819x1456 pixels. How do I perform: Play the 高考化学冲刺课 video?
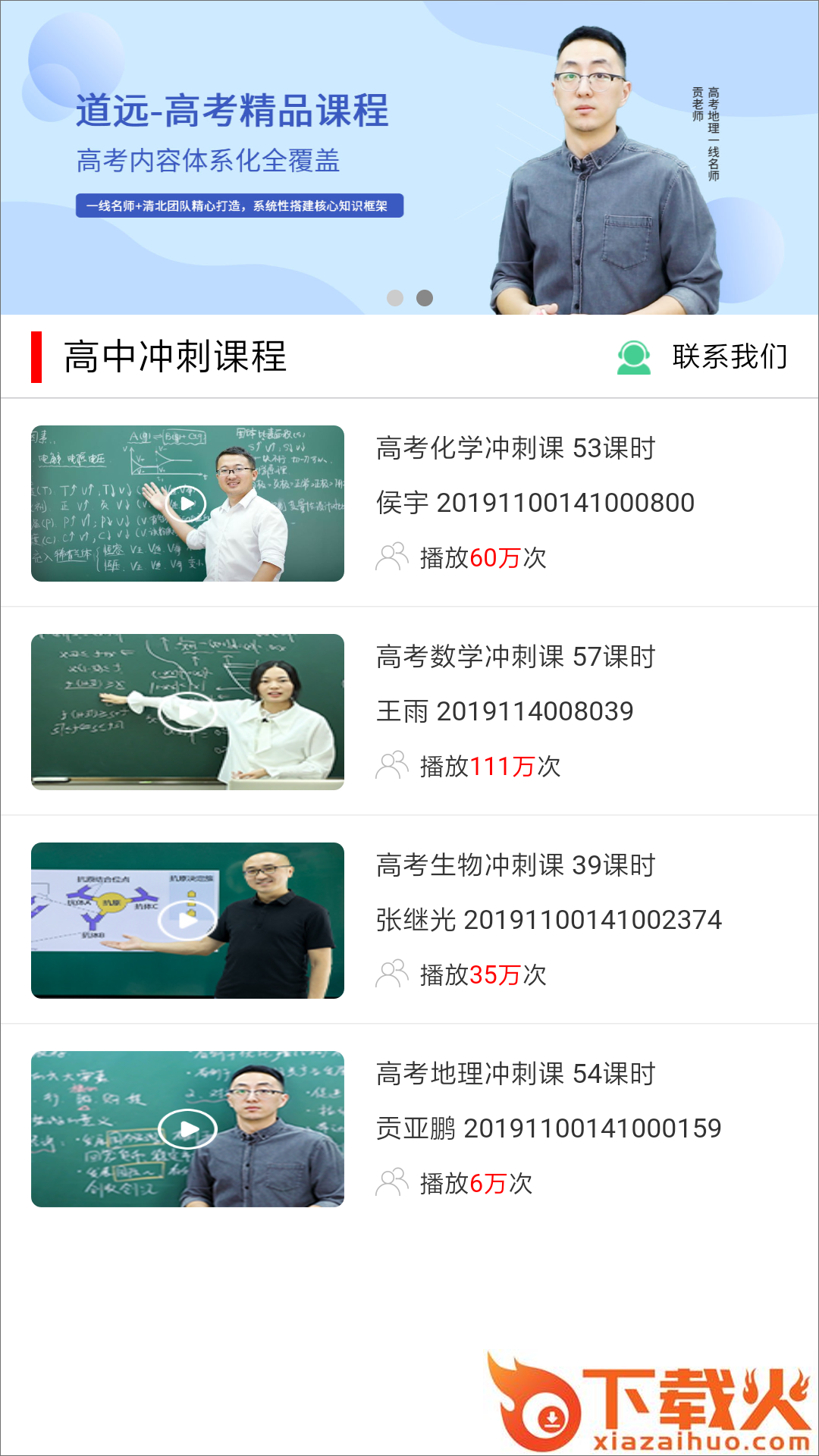(x=187, y=502)
